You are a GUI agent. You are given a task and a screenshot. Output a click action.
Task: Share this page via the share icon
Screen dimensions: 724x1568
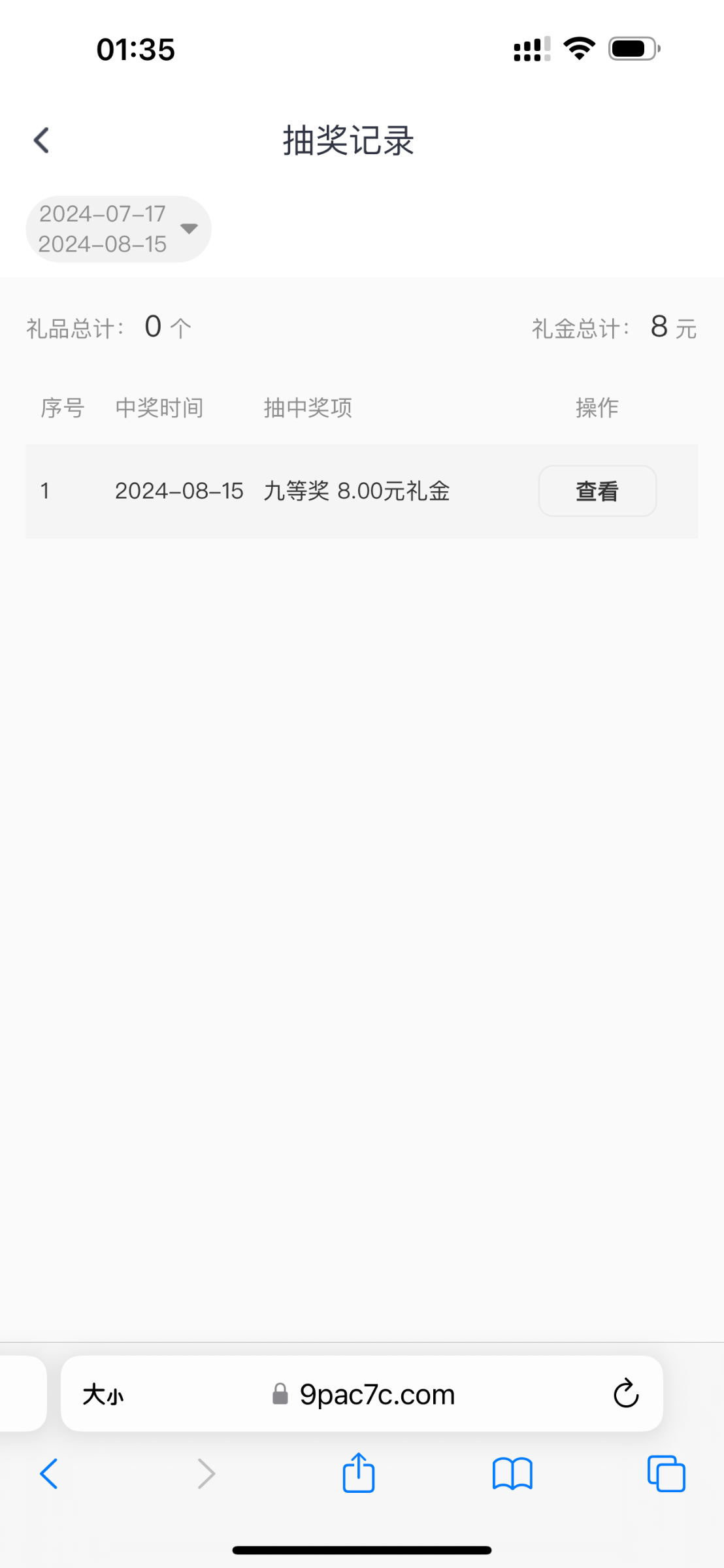coord(359,1474)
